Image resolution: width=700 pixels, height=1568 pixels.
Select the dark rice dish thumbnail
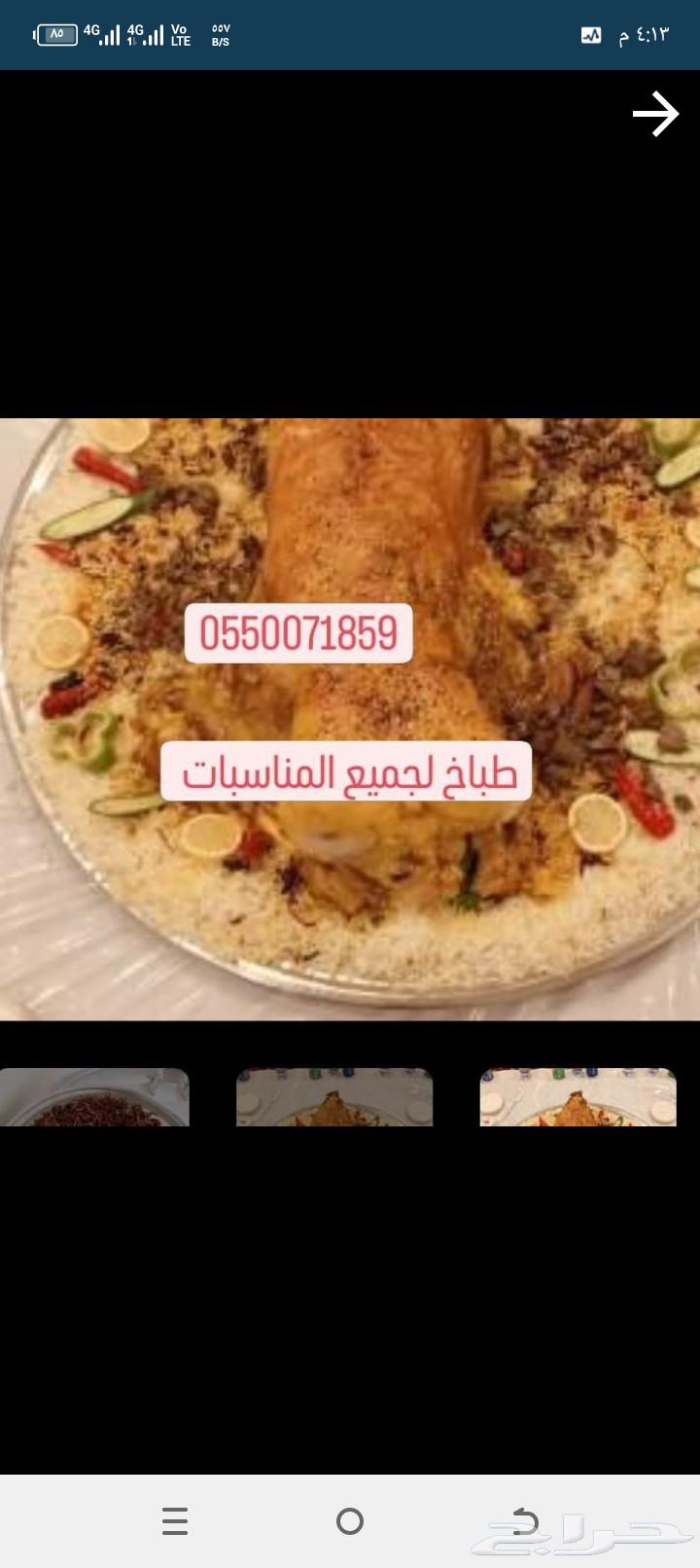(x=94, y=1097)
